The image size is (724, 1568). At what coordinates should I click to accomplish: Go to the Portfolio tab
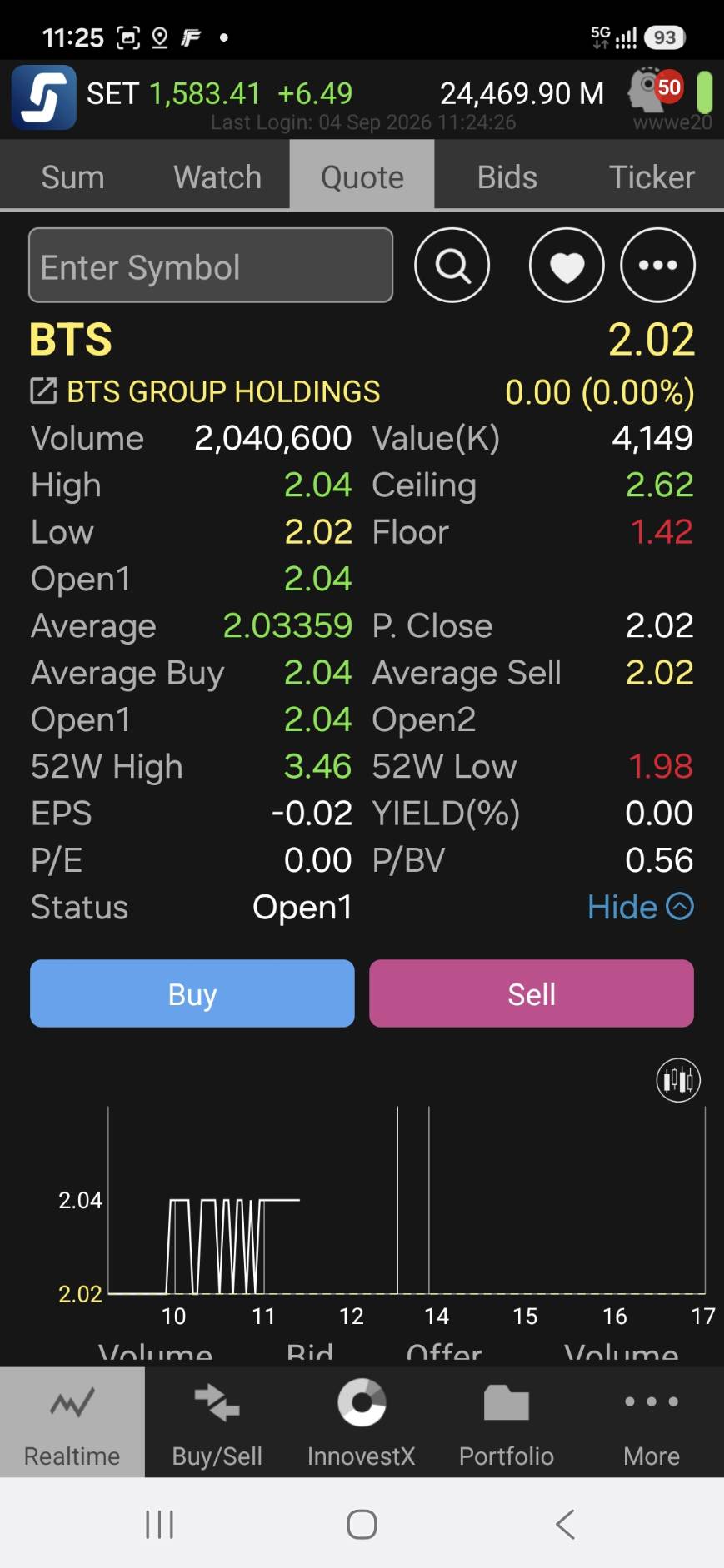[507, 1423]
